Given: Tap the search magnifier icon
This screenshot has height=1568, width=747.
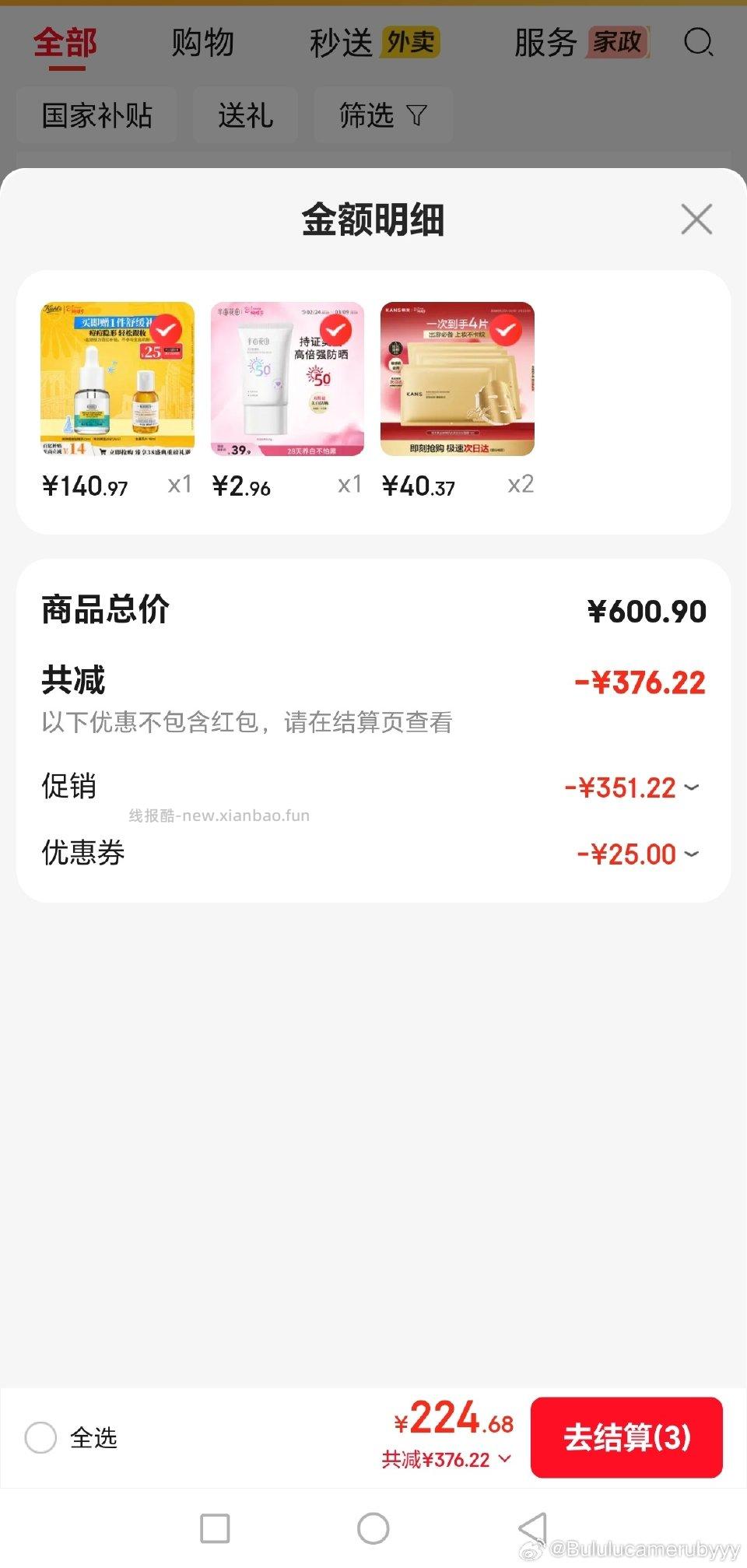Looking at the screenshot, I should pyautogui.click(x=700, y=44).
